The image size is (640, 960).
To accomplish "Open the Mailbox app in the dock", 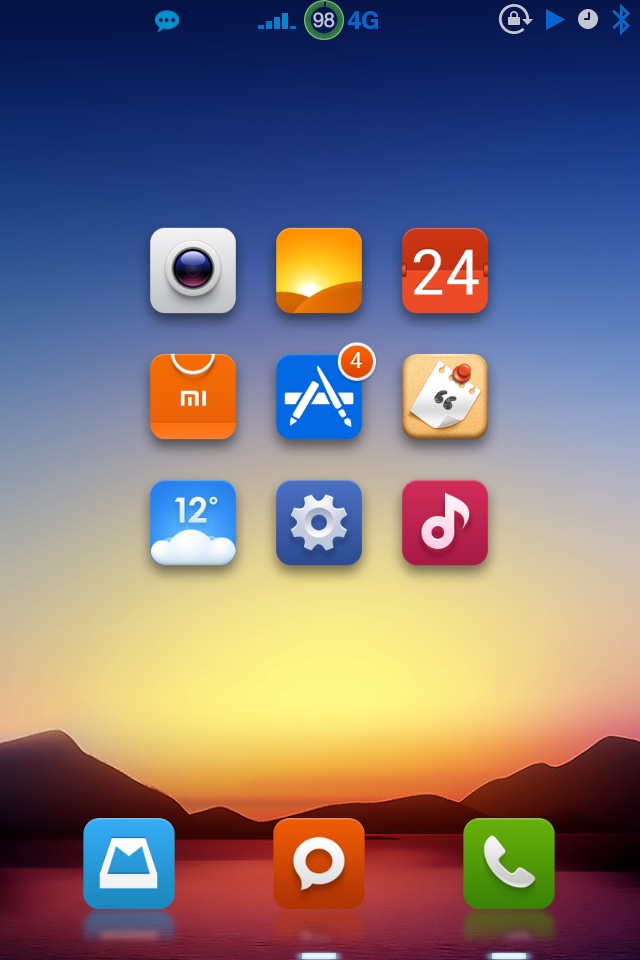I will point(129,863).
